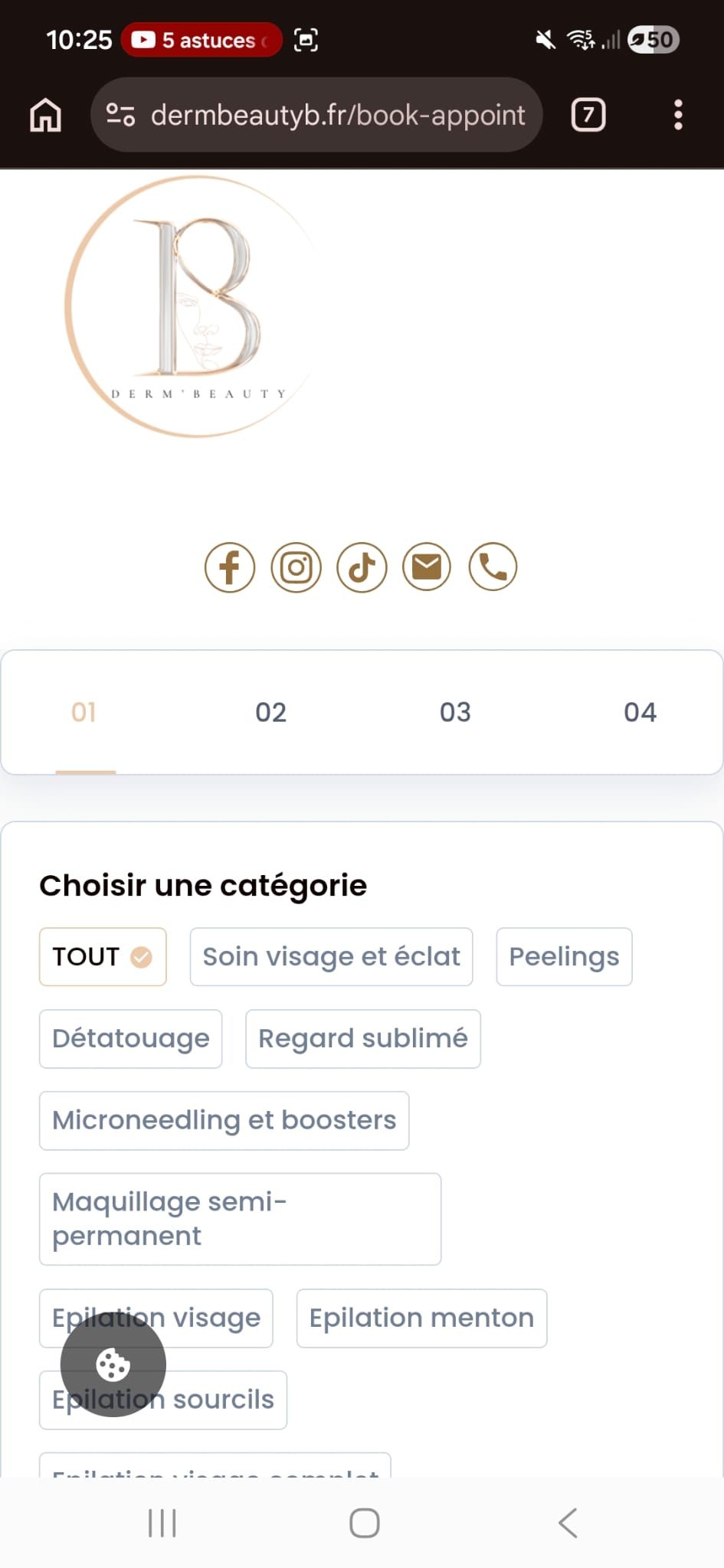Choose the Peelings category chip
724x1568 pixels.
click(564, 957)
